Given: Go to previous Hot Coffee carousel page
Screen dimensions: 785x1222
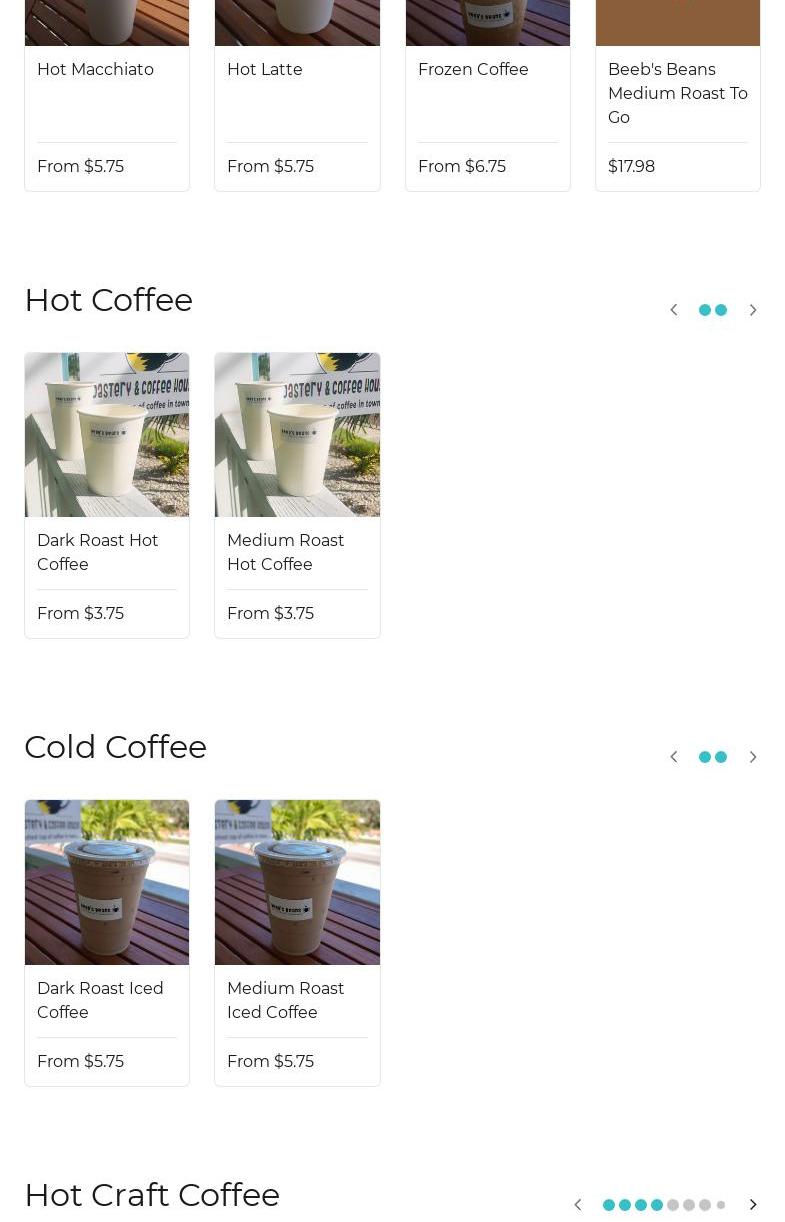Looking at the screenshot, I should pyautogui.click(x=674, y=310).
